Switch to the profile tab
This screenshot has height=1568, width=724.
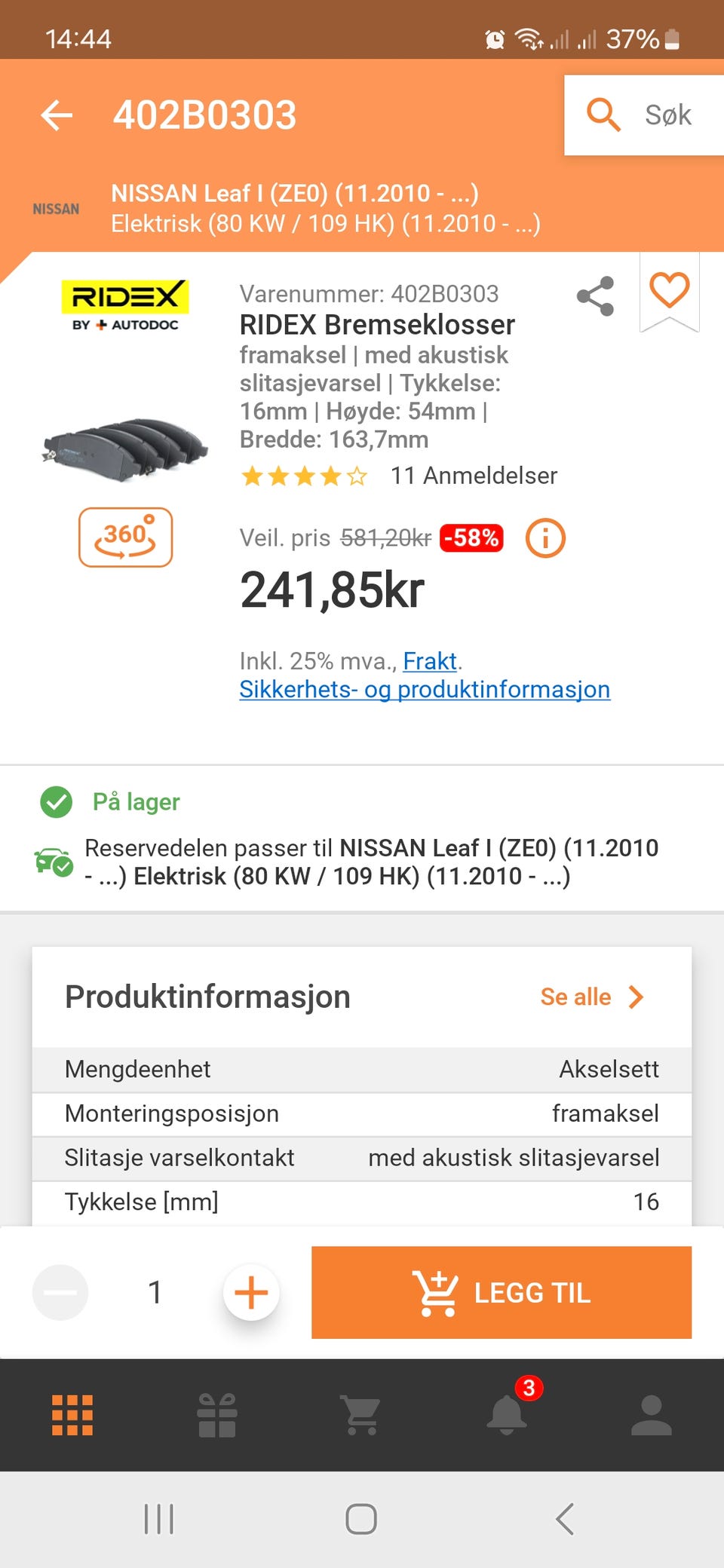tap(651, 1415)
